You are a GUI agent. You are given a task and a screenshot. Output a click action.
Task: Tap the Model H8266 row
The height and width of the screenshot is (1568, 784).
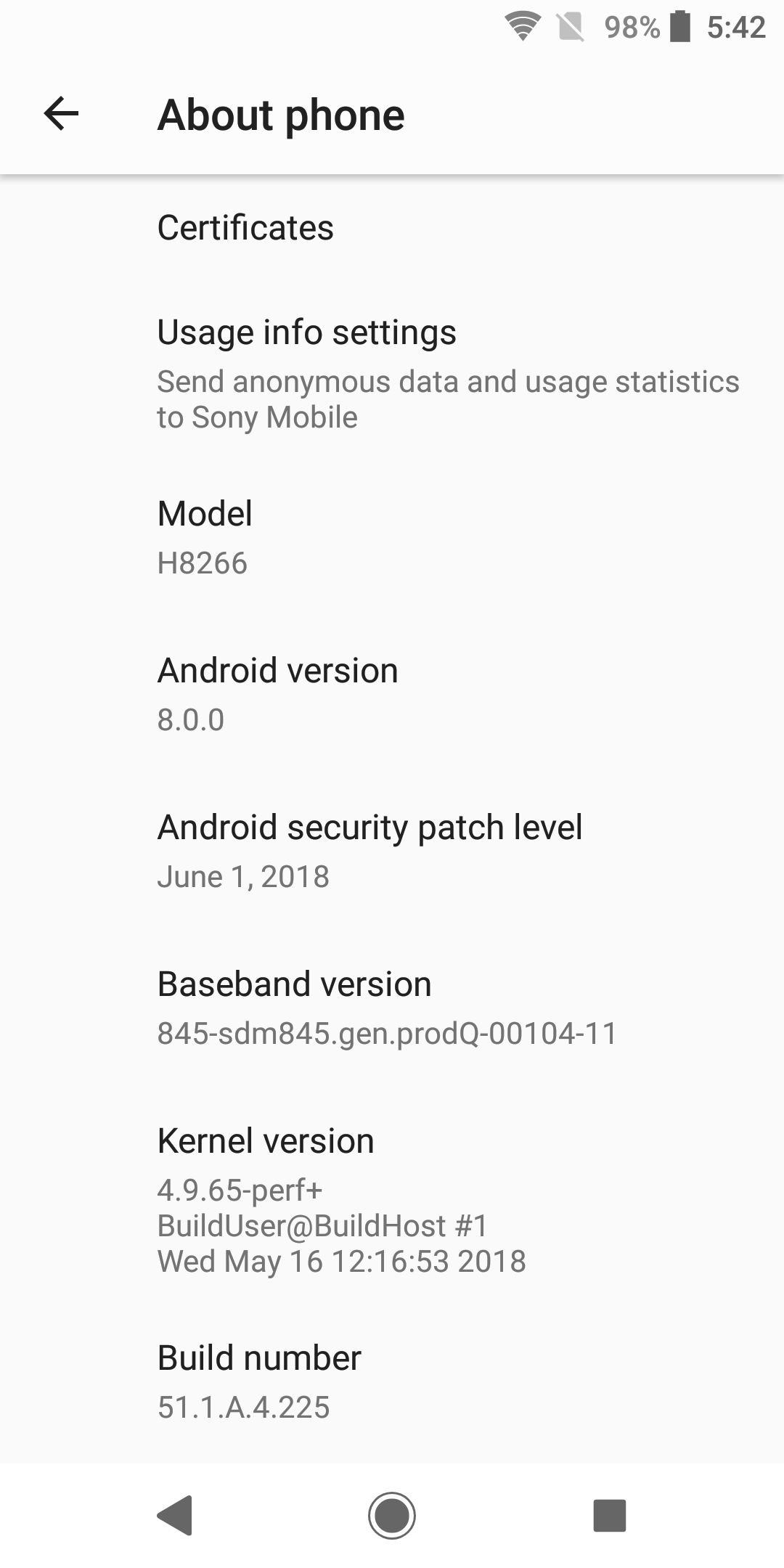392,538
